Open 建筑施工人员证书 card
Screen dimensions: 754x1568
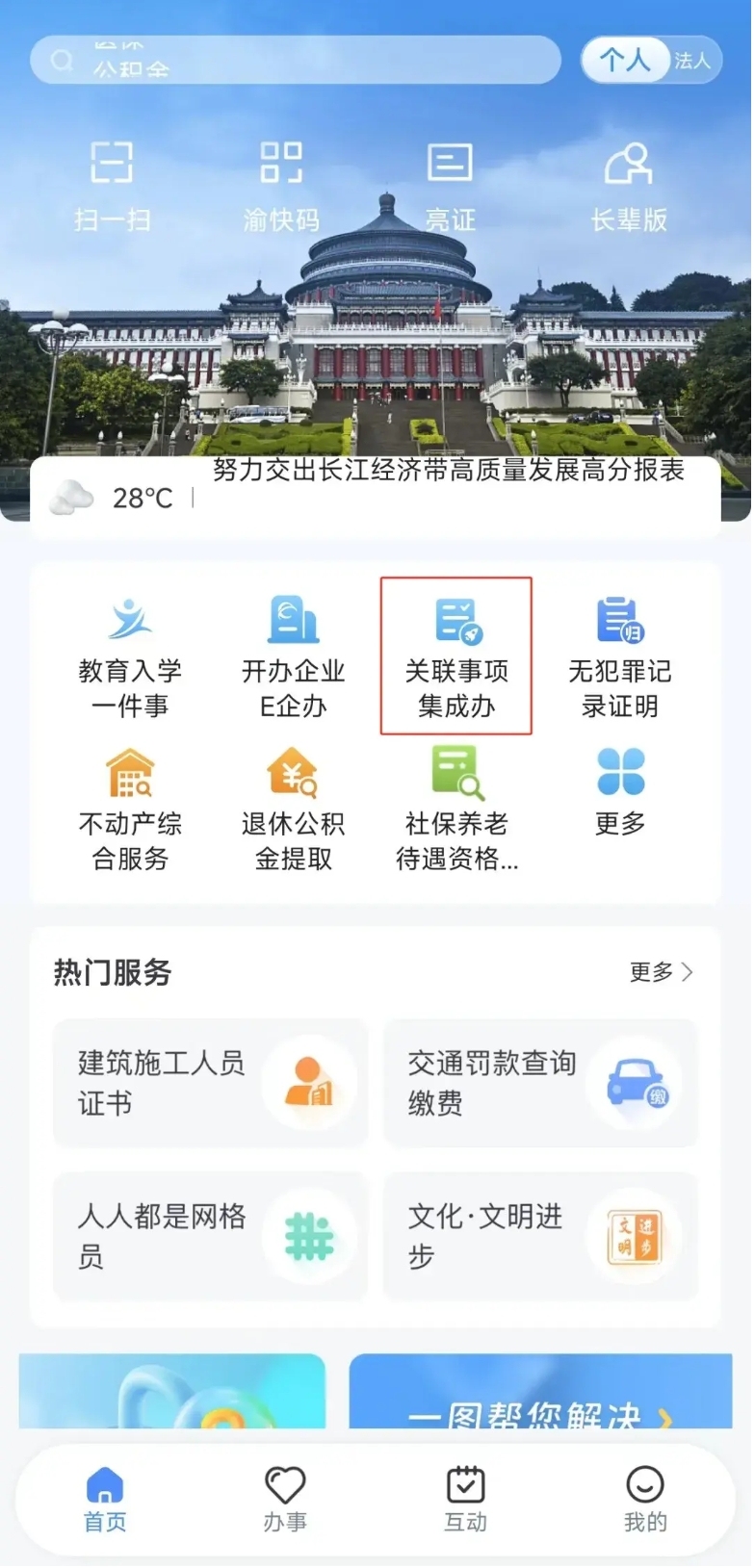211,1084
